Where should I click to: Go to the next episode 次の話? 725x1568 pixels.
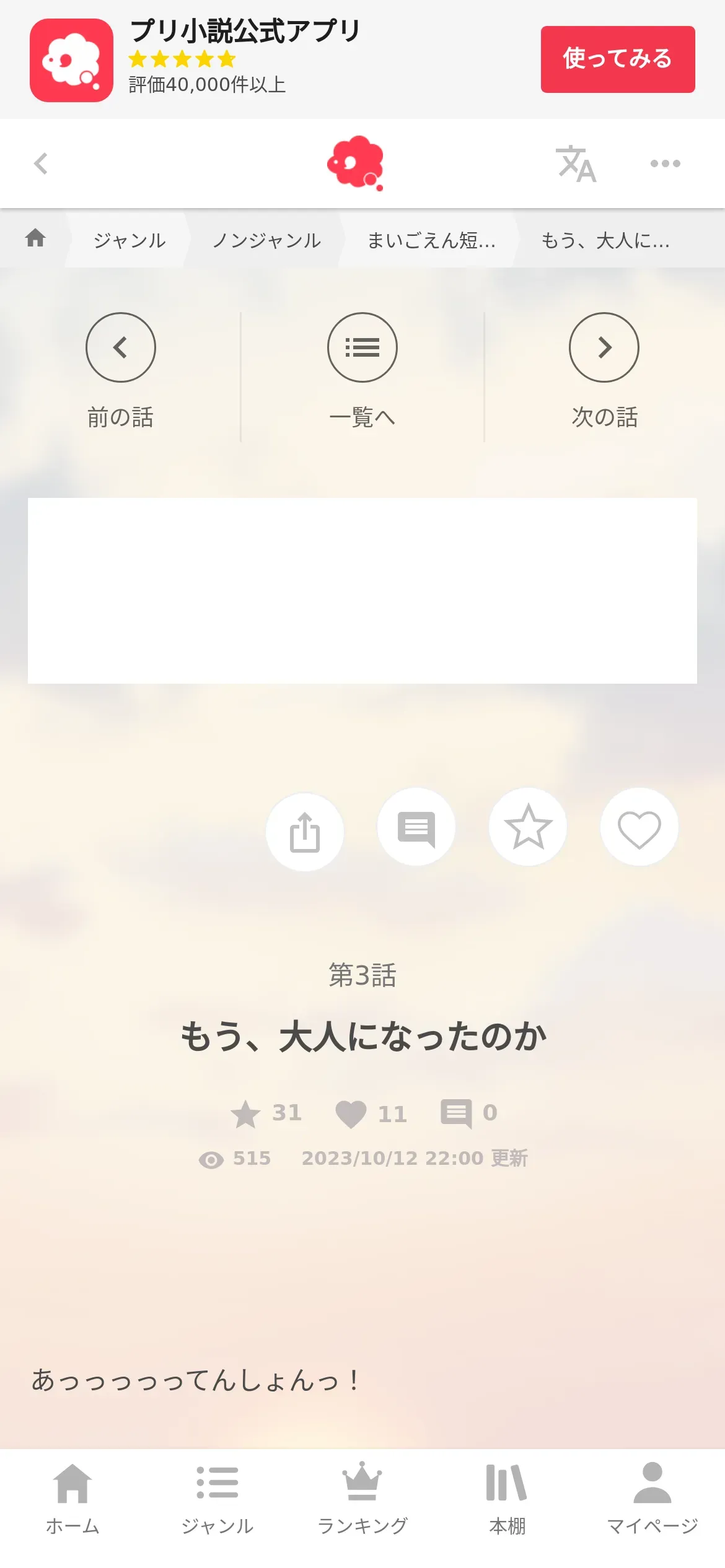[604, 371]
